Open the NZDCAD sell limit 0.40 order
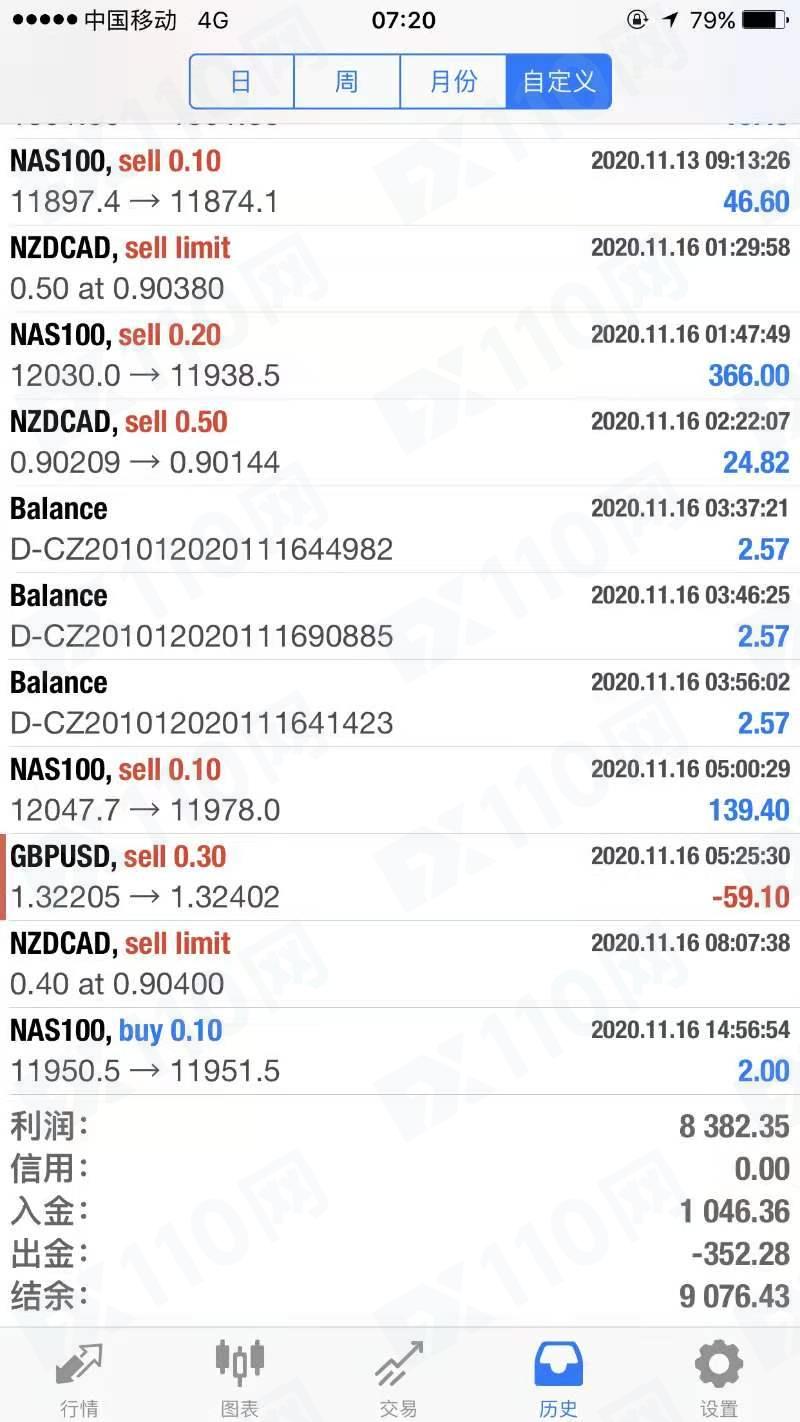 coord(400,964)
